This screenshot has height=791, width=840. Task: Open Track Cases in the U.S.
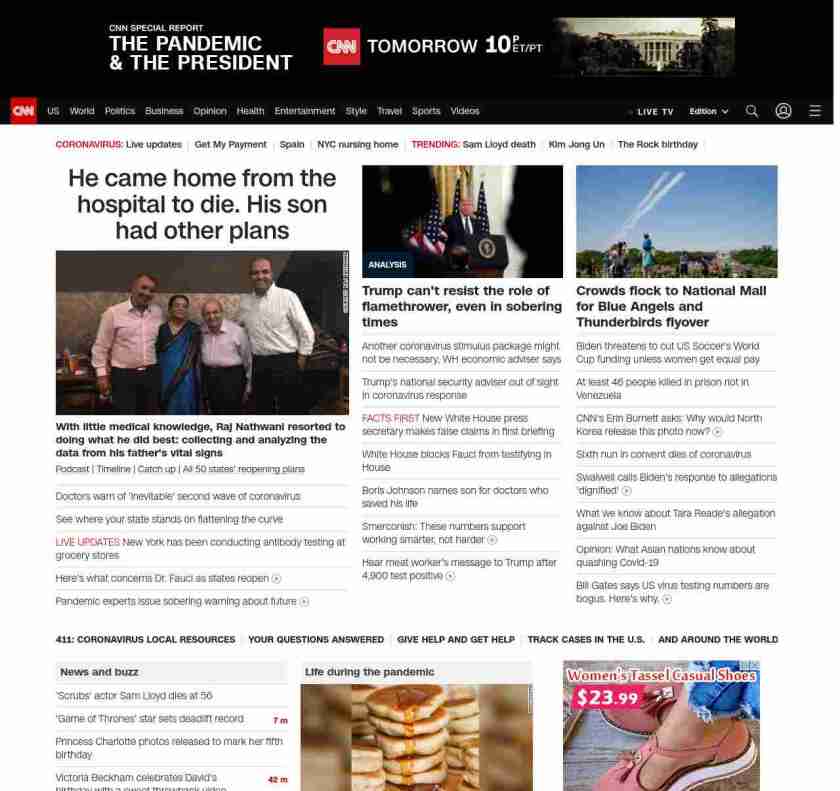[586, 639]
